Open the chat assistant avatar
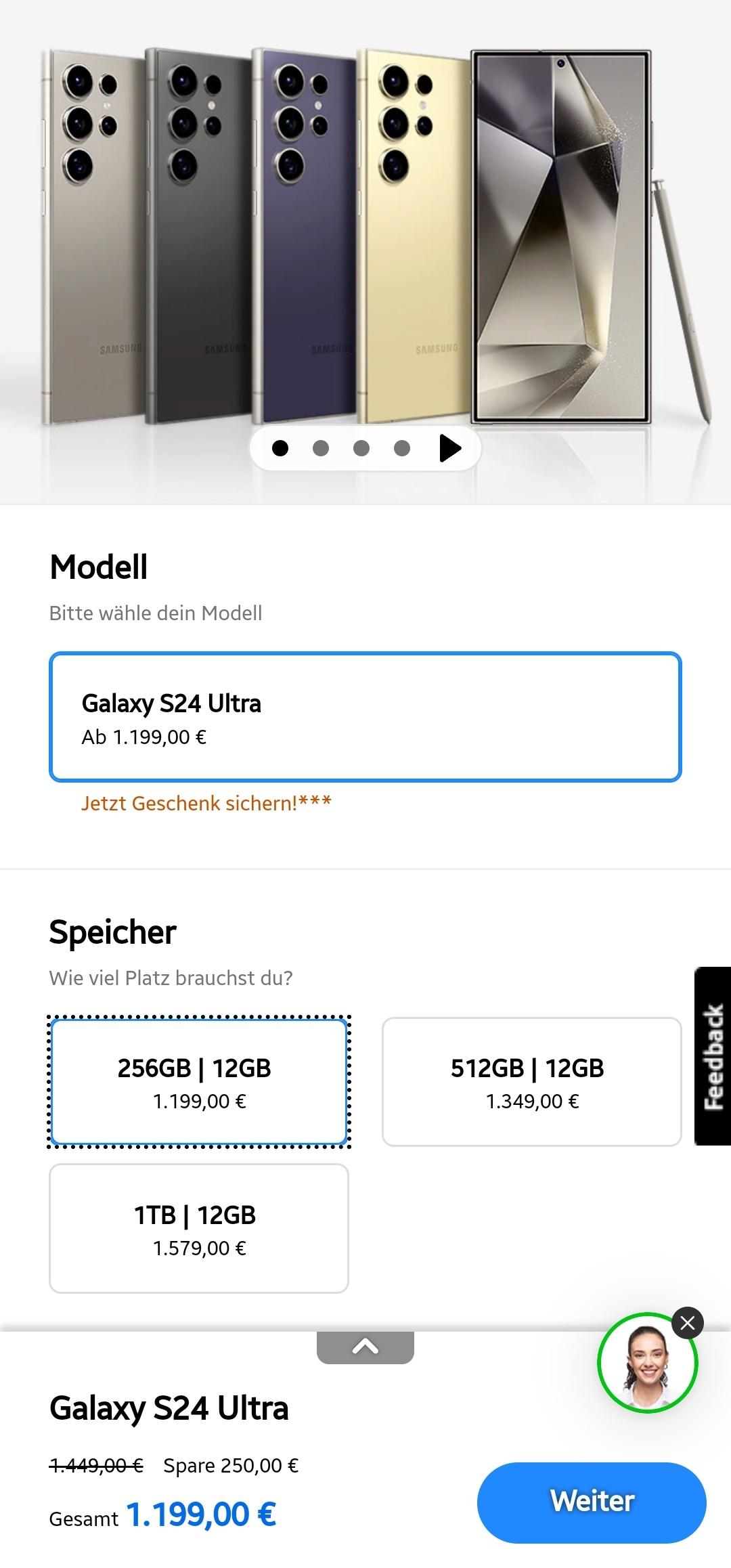 tap(646, 1363)
